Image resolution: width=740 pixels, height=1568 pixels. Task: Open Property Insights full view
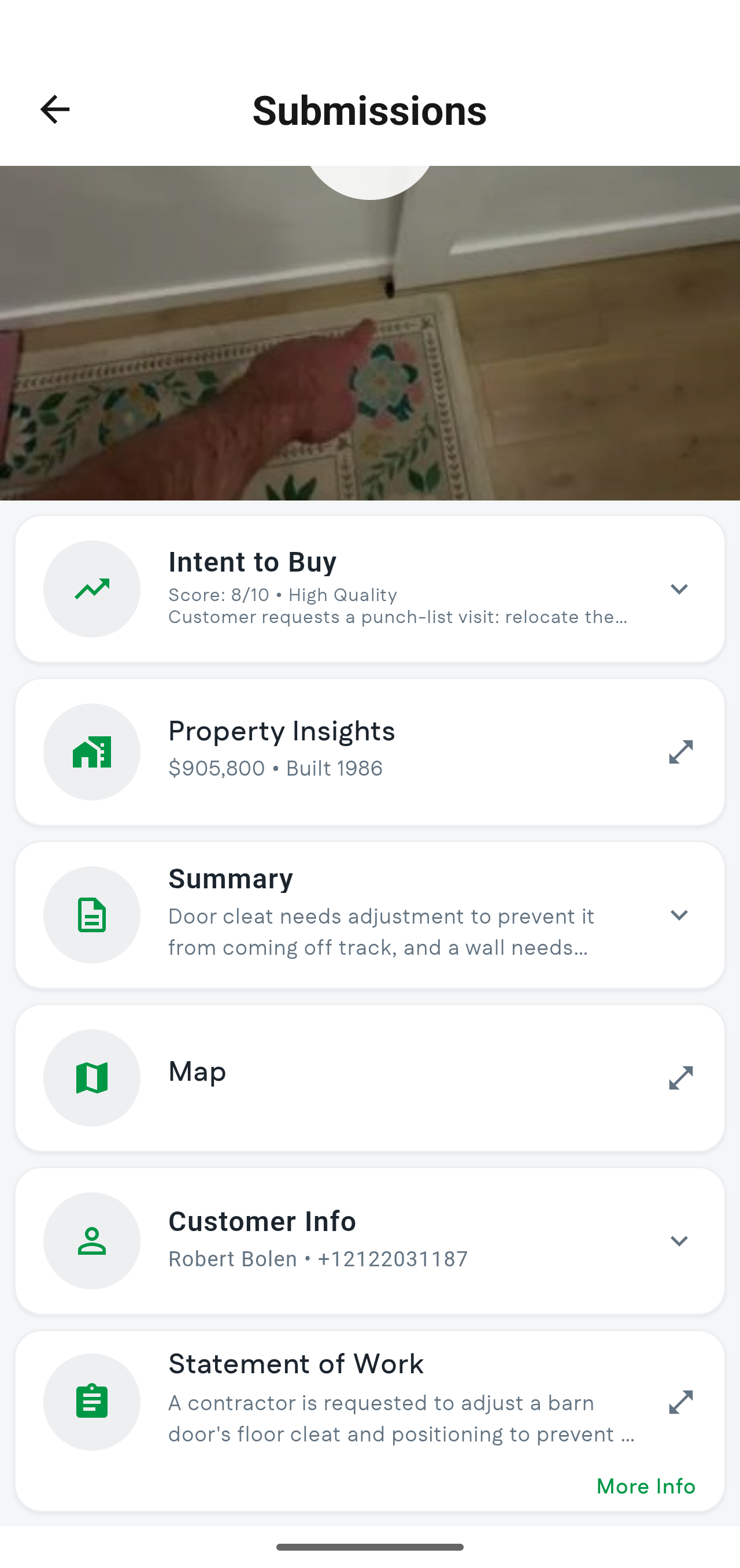680,752
